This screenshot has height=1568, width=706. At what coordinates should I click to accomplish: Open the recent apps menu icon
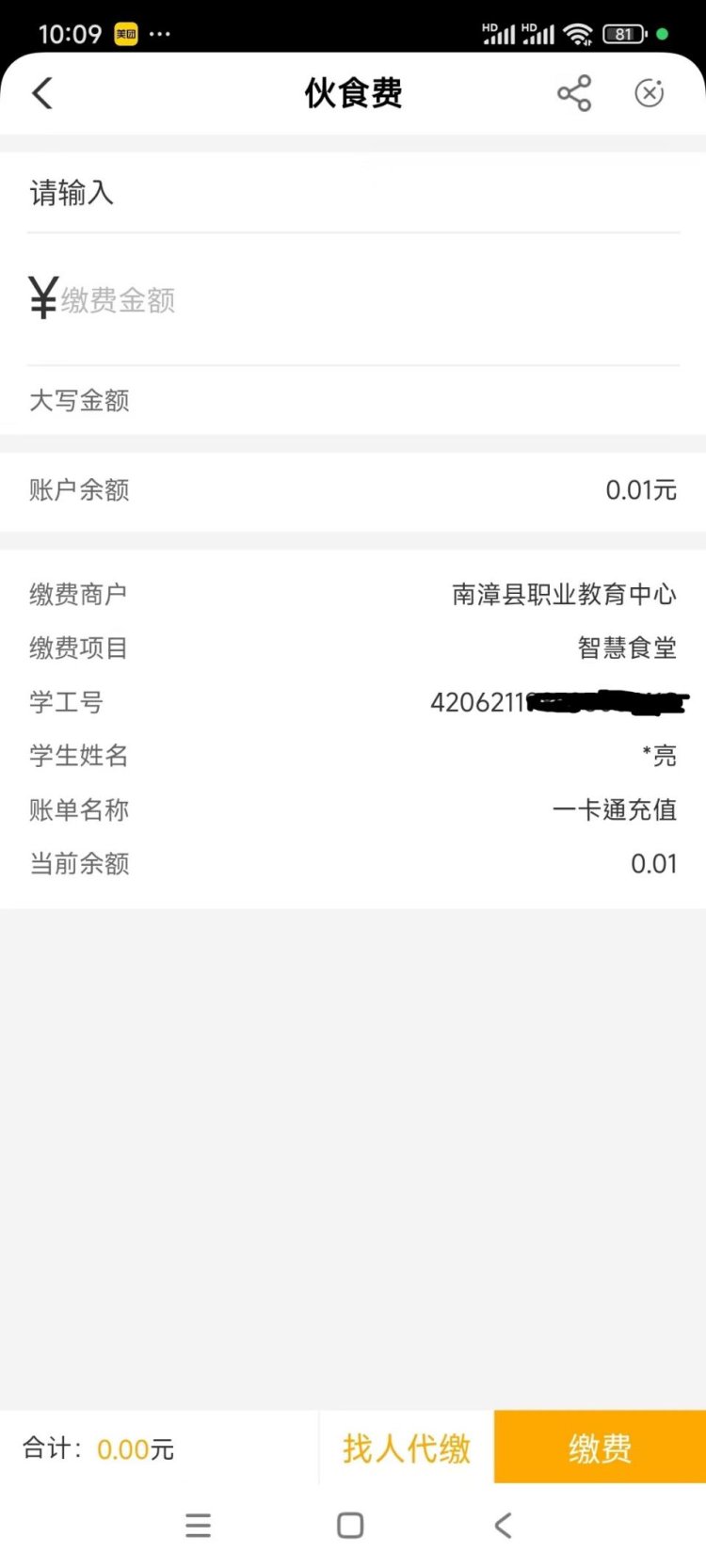pos(198,1526)
